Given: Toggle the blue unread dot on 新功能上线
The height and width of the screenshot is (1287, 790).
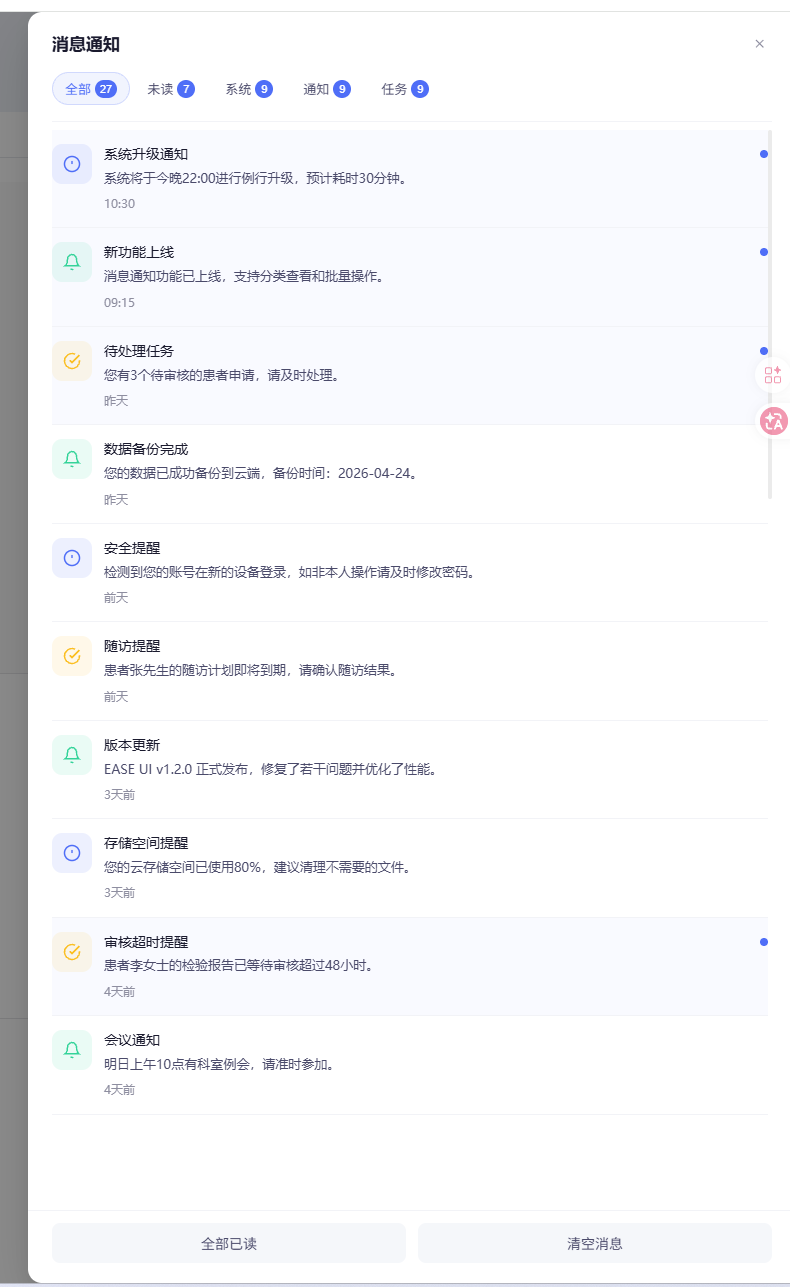Looking at the screenshot, I should click(764, 252).
